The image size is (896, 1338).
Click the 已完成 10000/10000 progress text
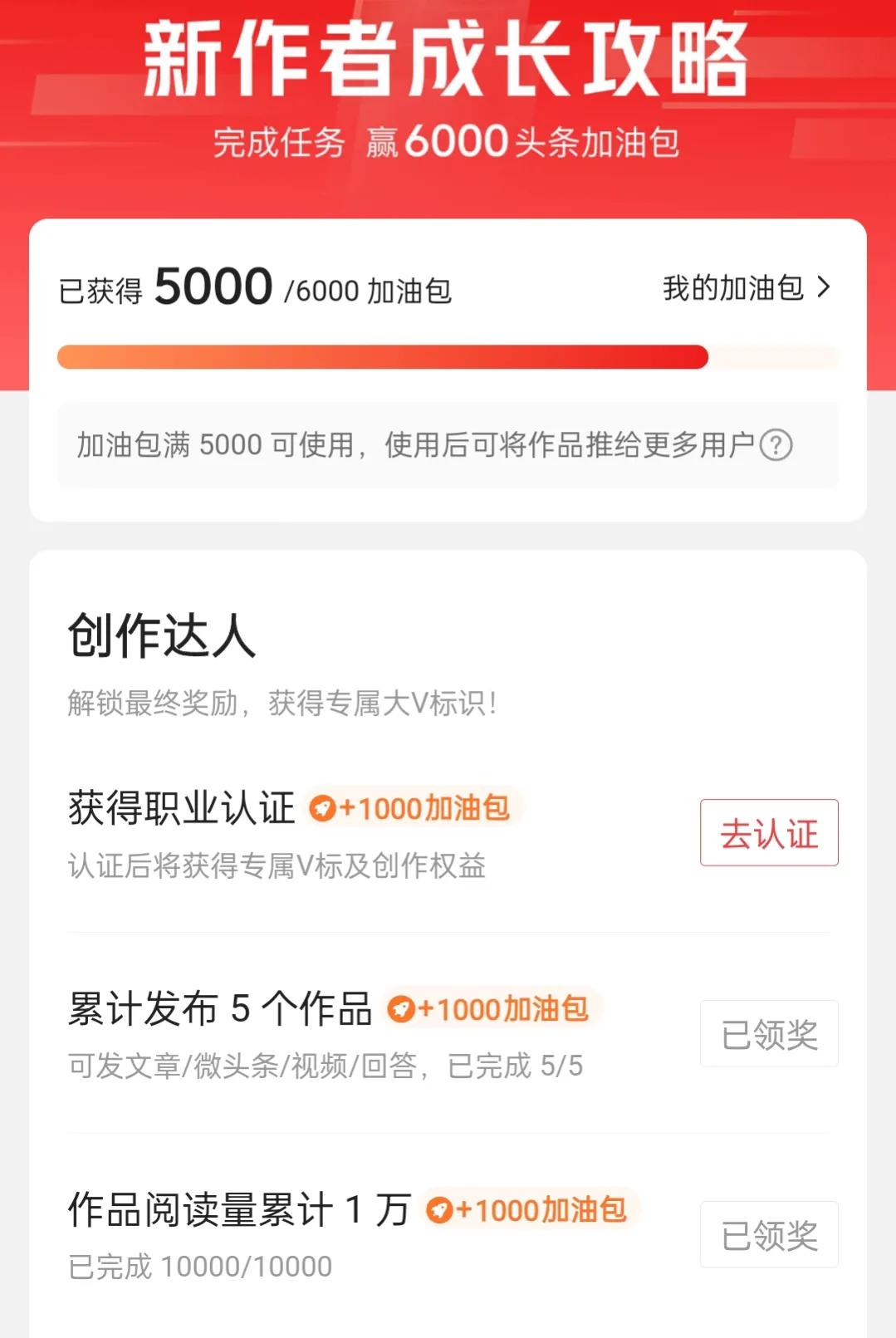point(199,1267)
